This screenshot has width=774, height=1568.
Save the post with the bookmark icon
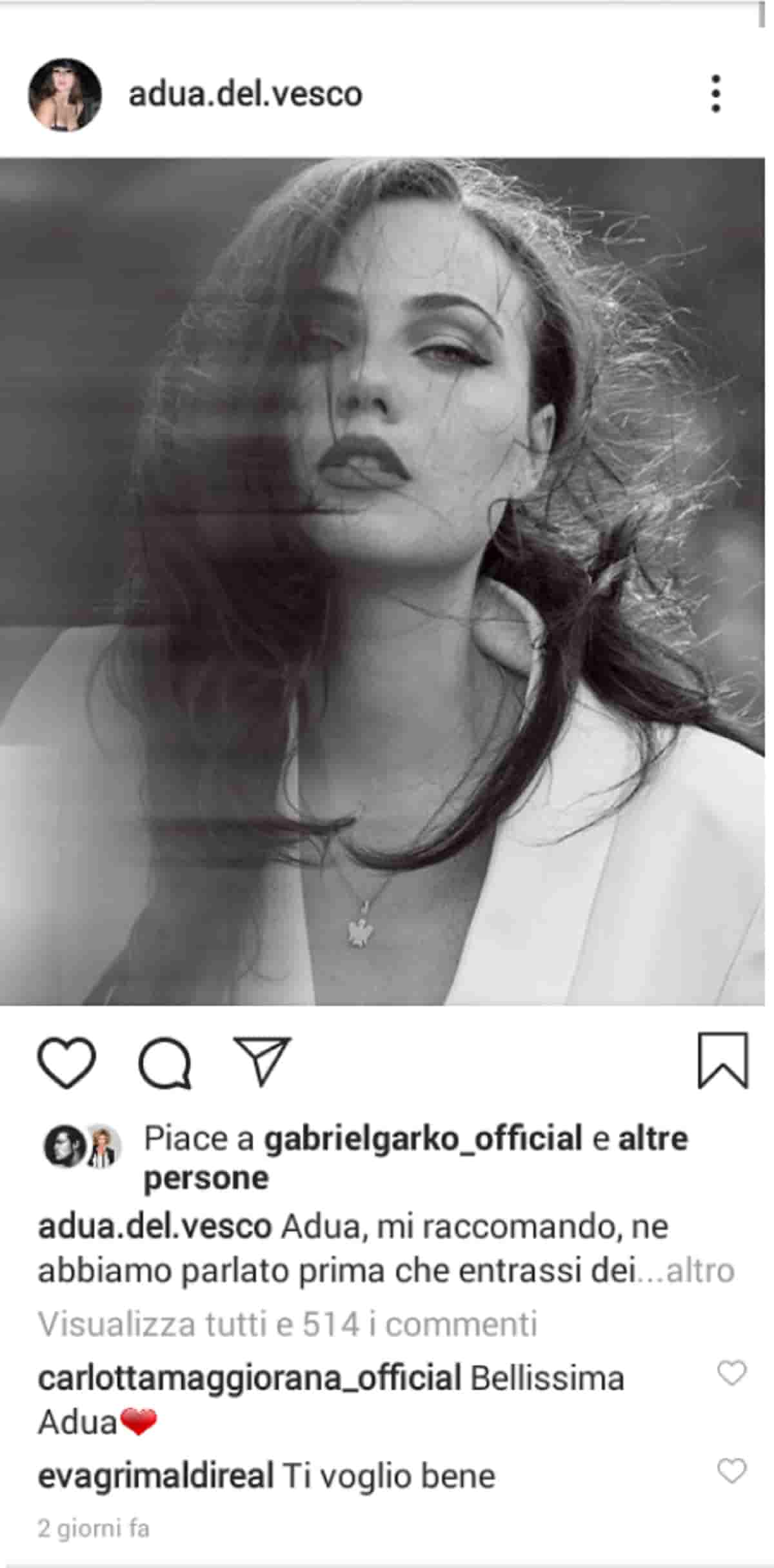[723, 1061]
